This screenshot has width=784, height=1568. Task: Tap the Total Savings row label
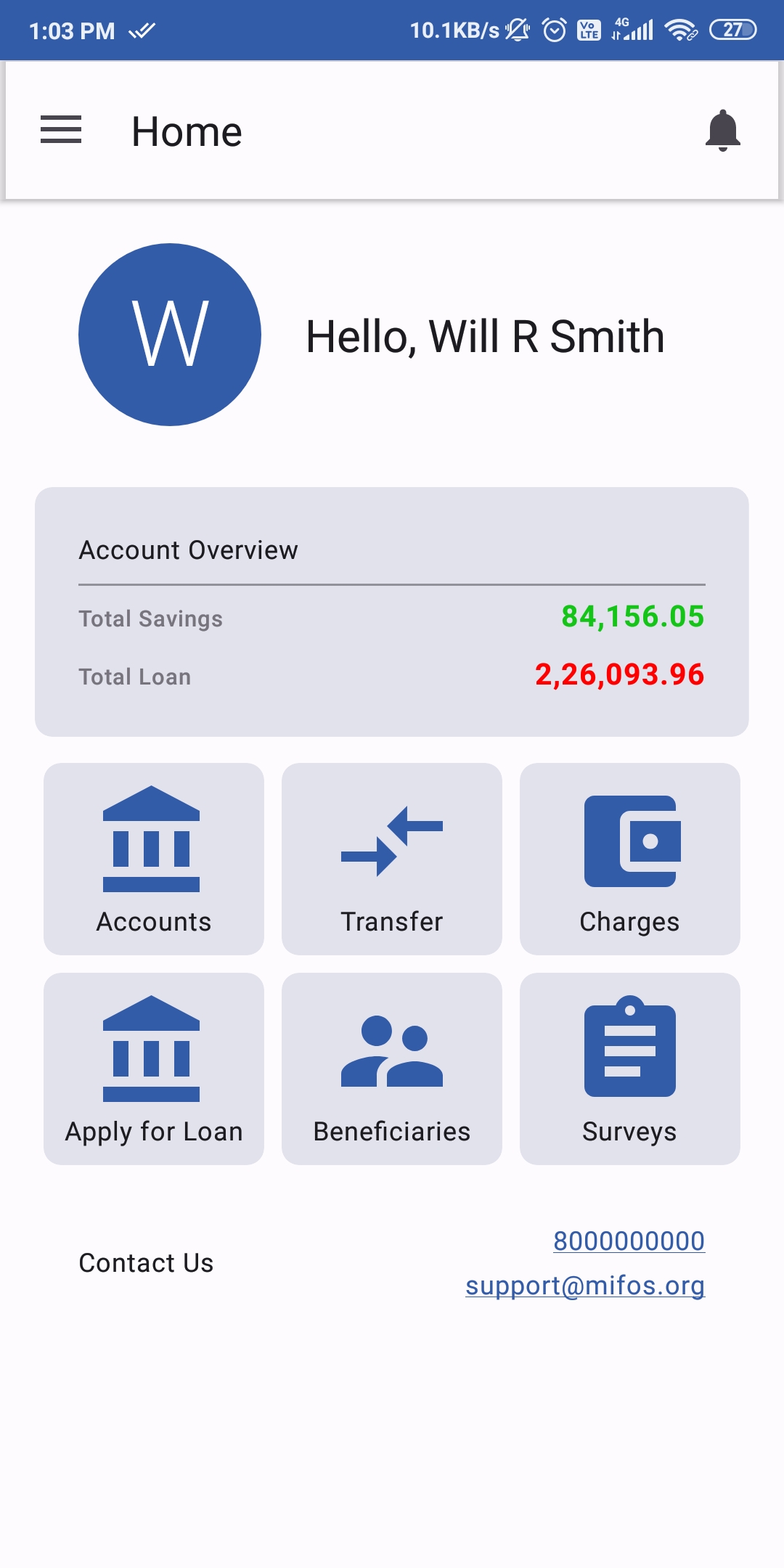point(151,618)
